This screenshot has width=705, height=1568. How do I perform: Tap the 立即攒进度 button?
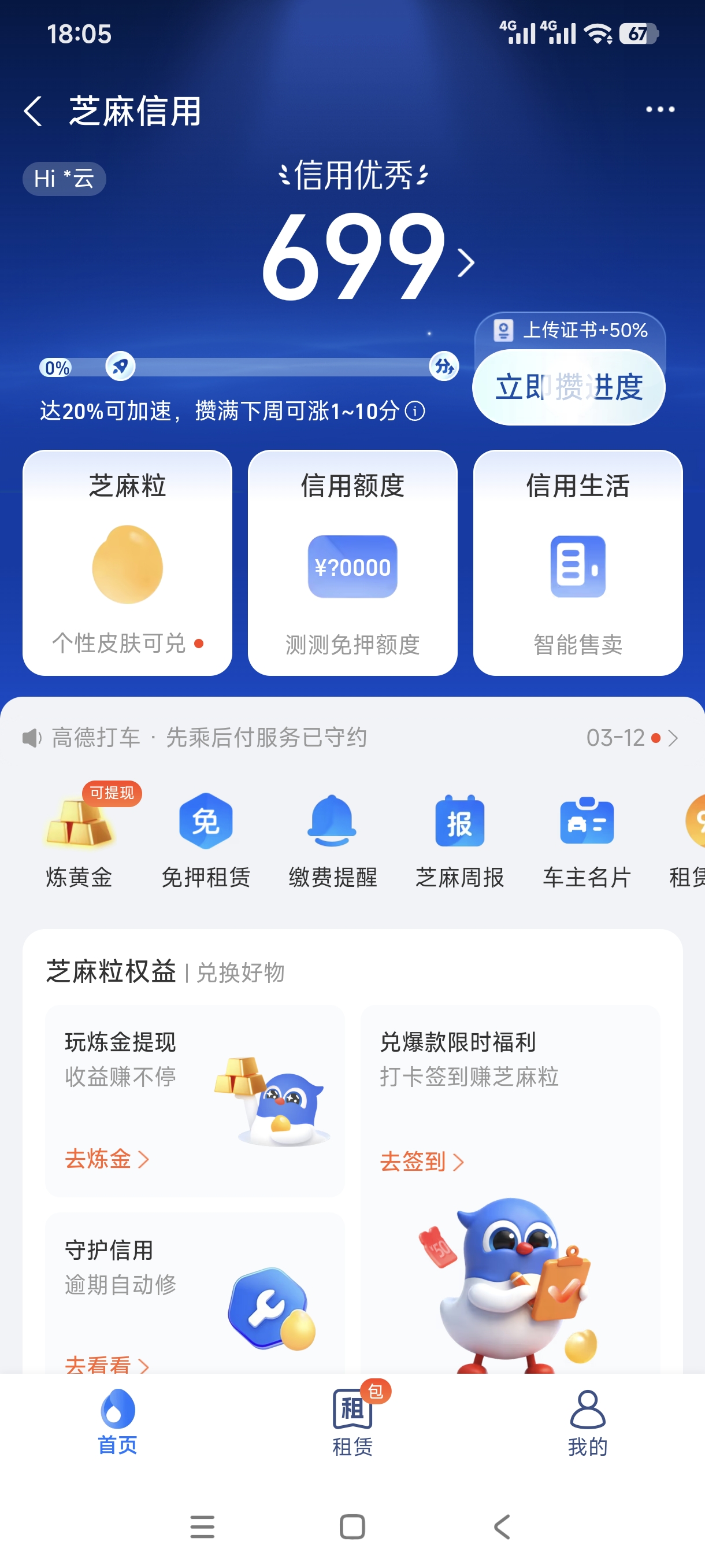[568, 388]
